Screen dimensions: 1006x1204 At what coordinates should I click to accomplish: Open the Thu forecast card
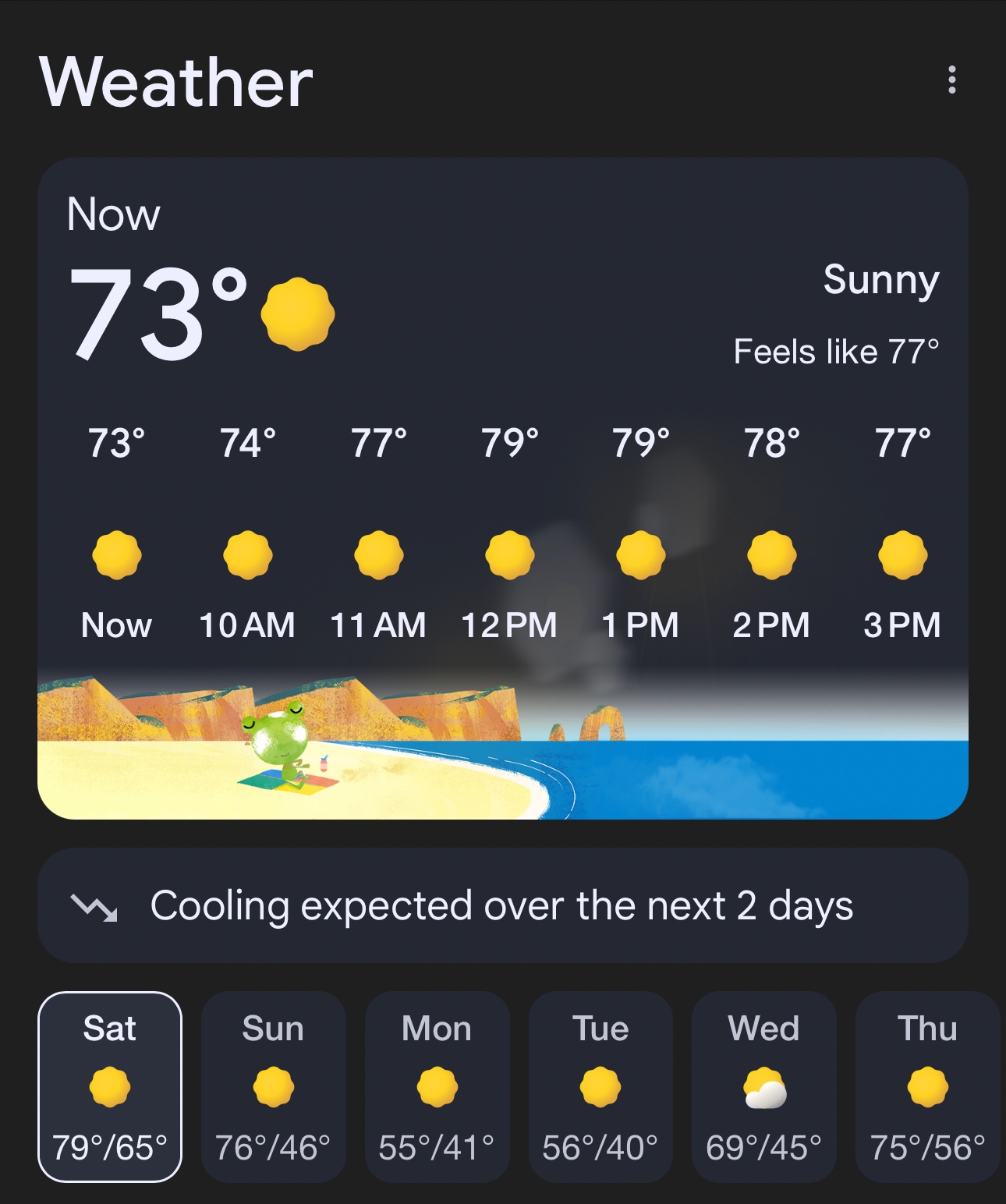pyautogui.click(x=926, y=1086)
